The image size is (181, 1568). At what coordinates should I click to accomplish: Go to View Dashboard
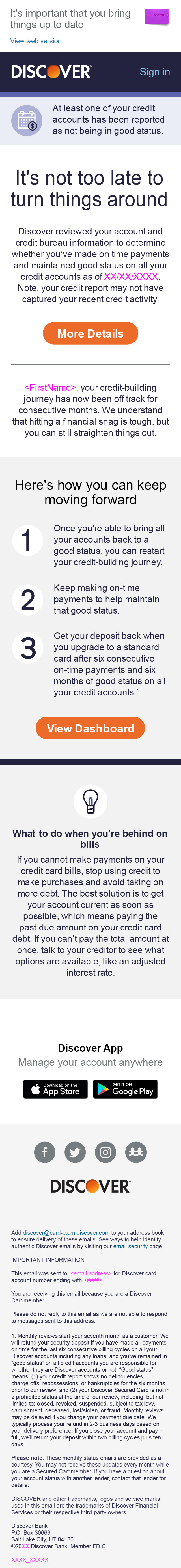[x=90, y=728]
